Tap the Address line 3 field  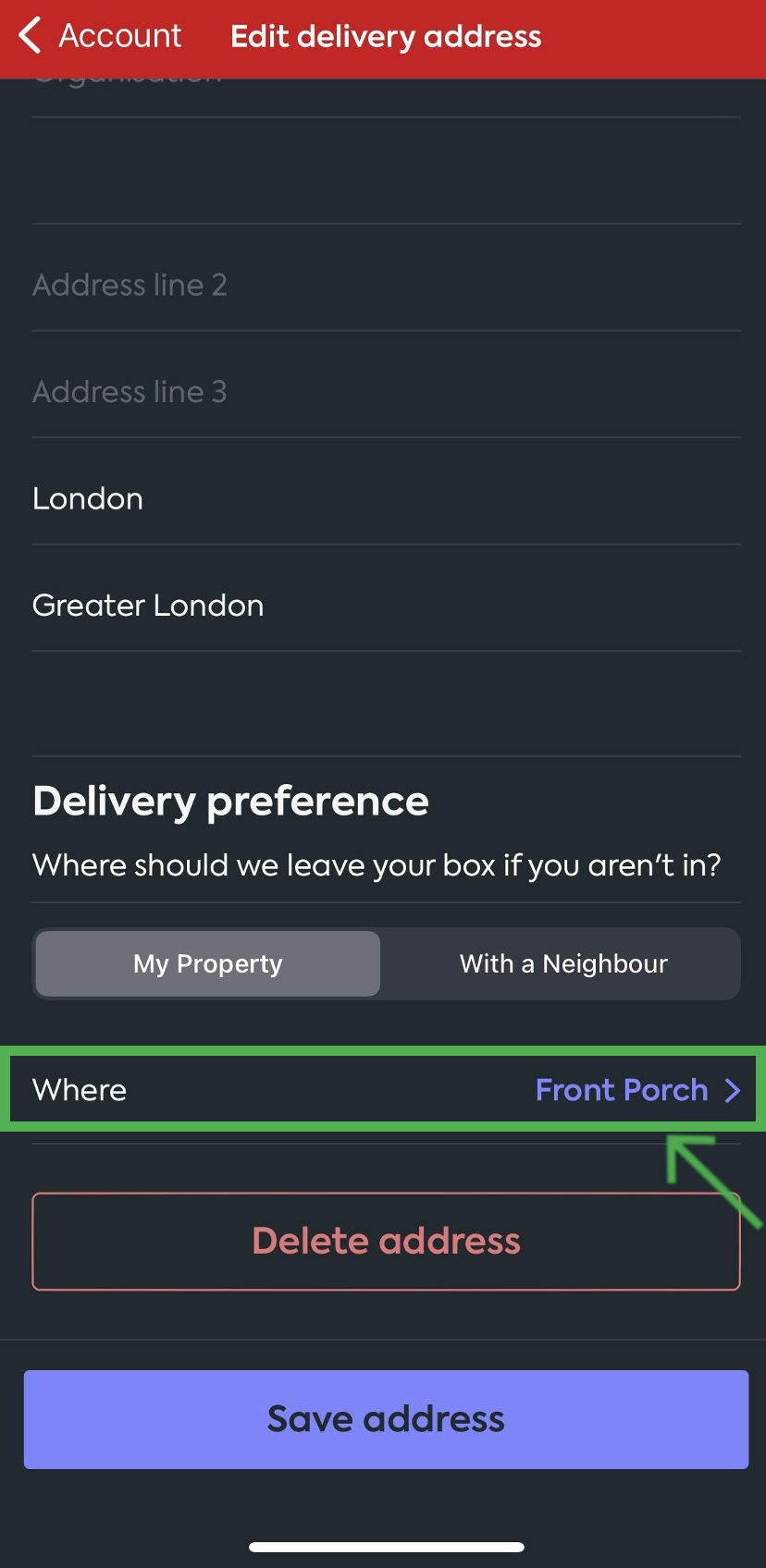(386, 392)
